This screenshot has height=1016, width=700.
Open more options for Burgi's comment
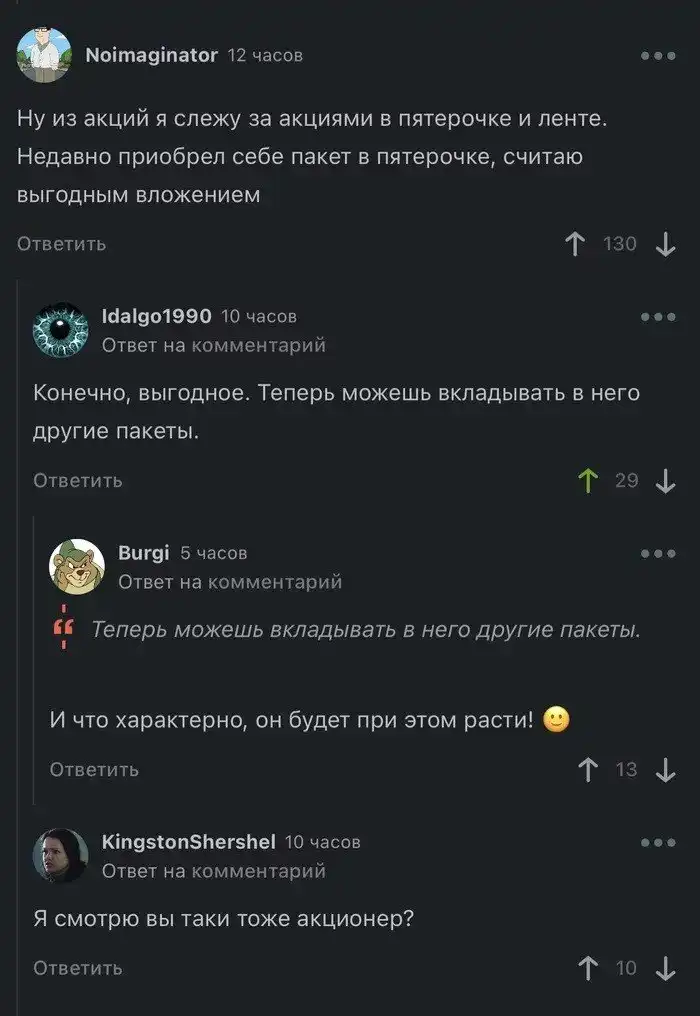point(658,553)
